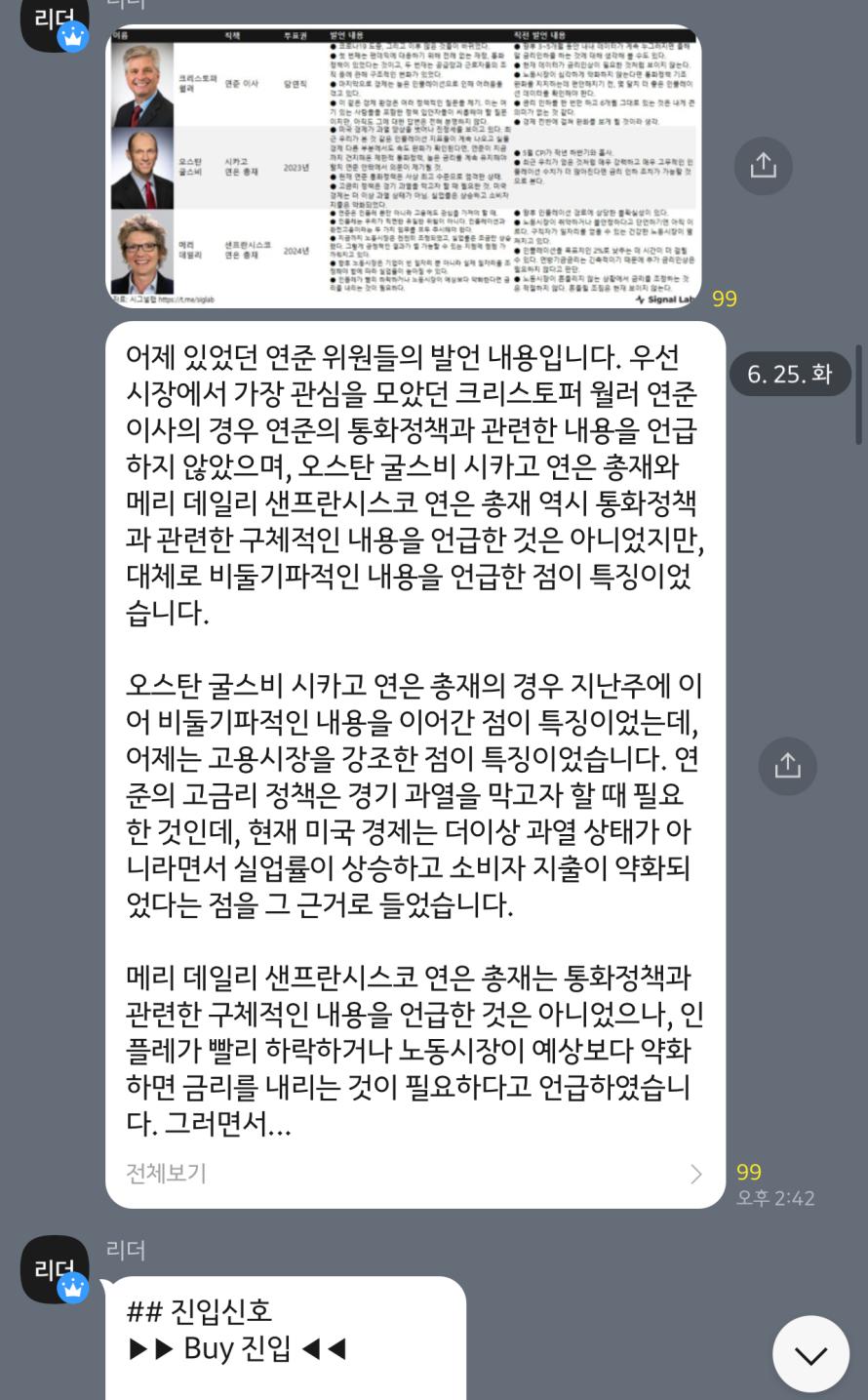Open the Fed officials table image
This screenshot has width=868, height=1400.
click(403, 166)
